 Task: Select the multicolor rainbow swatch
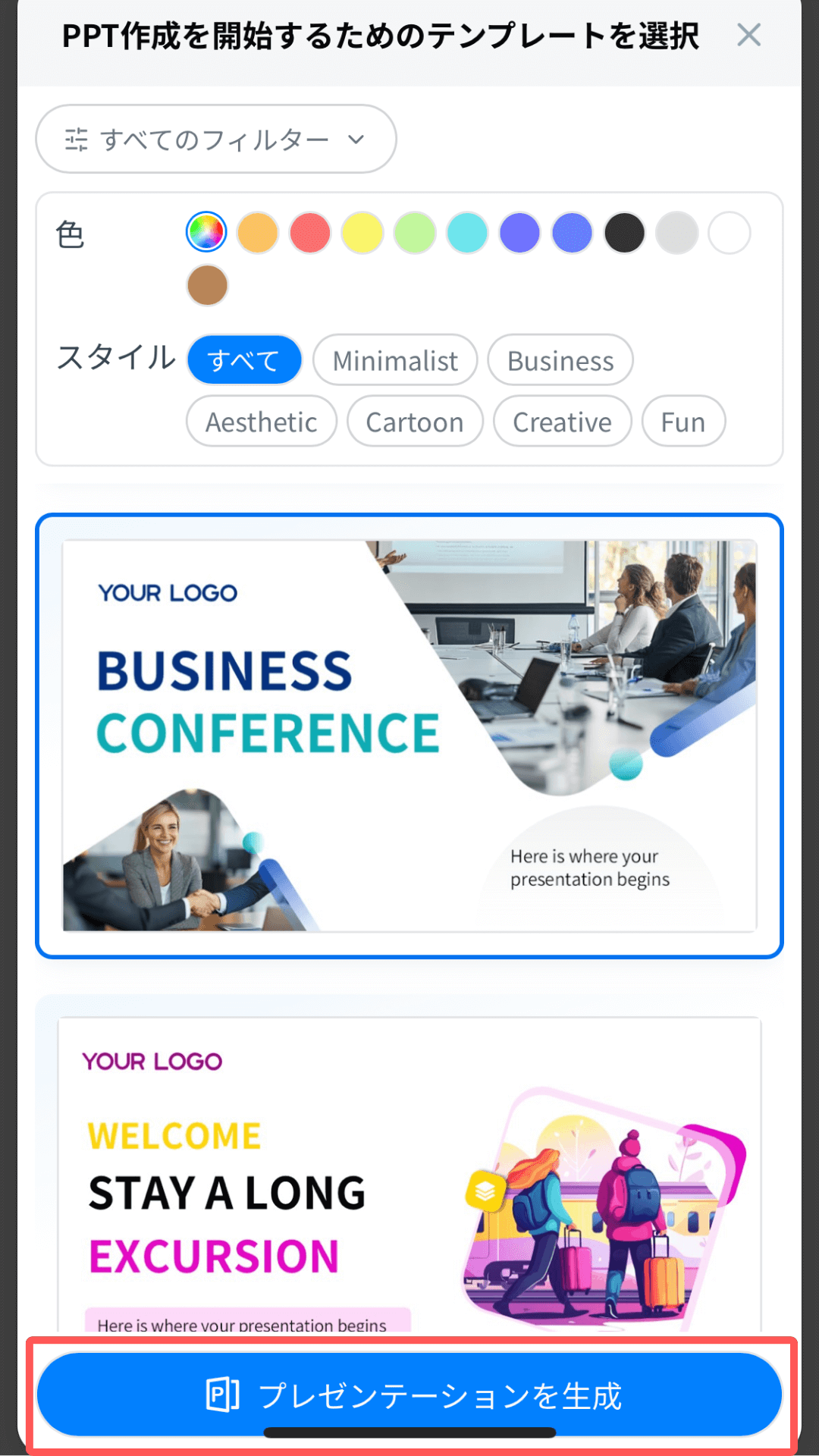click(206, 232)
